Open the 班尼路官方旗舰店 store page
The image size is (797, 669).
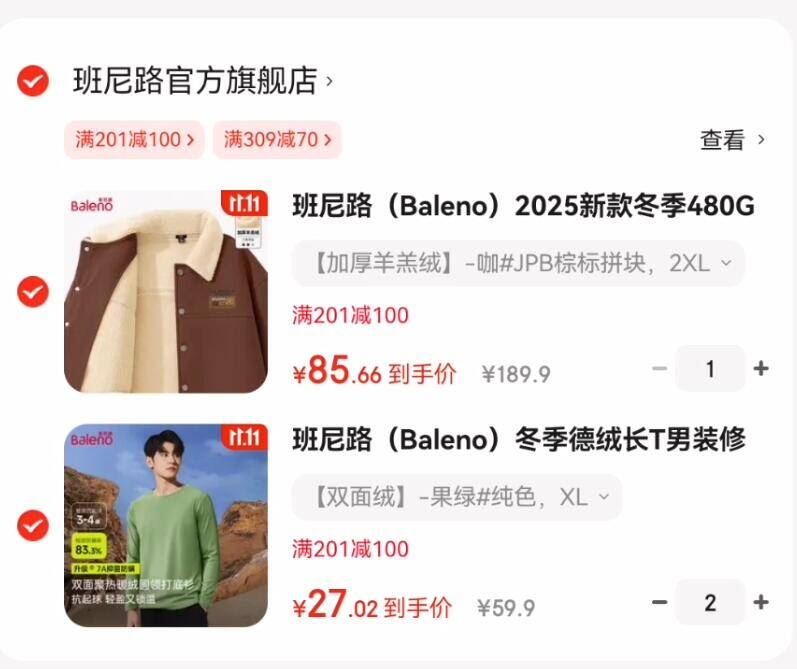pos(200,80)
